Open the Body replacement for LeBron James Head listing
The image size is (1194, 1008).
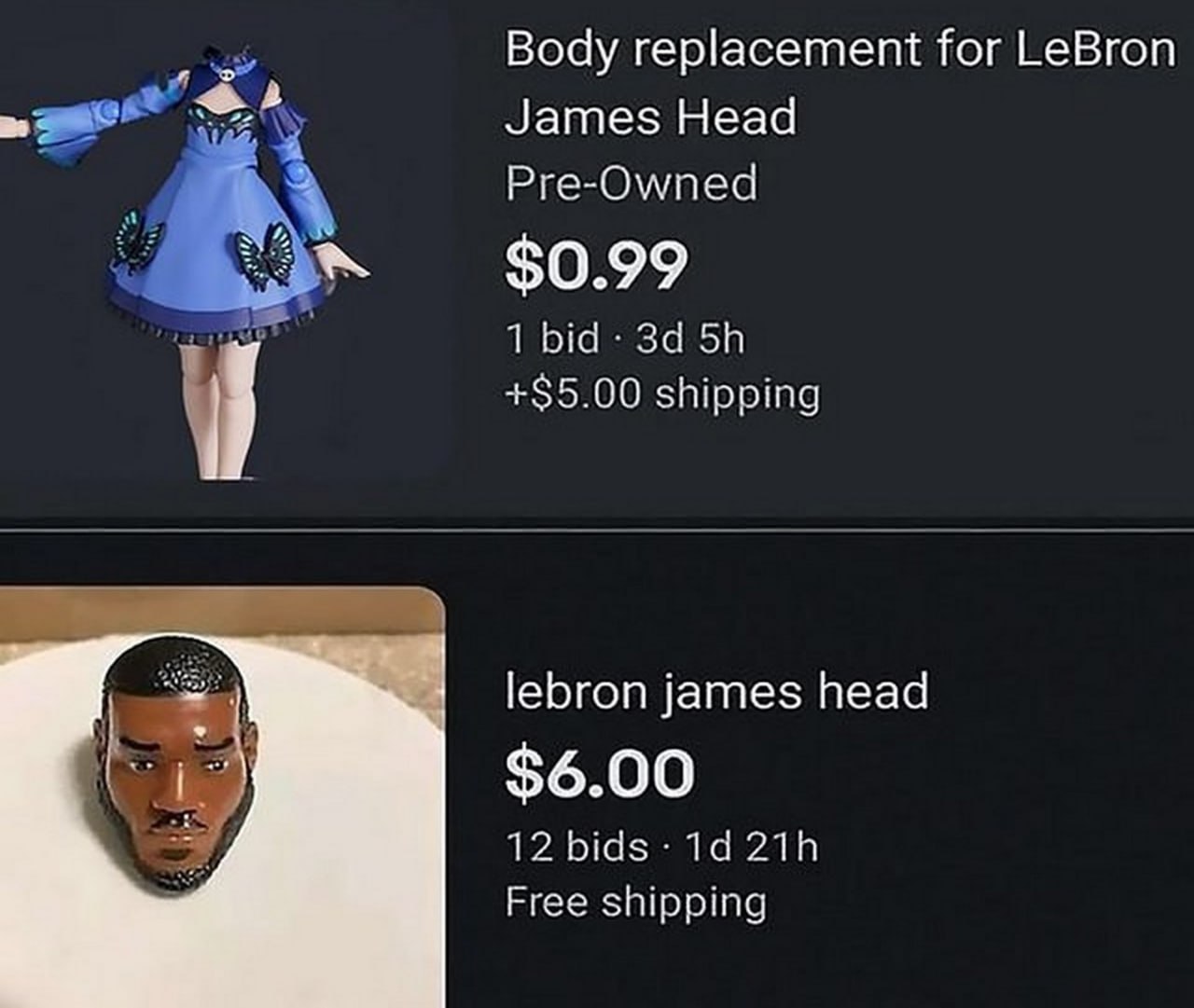click(838, 82)
